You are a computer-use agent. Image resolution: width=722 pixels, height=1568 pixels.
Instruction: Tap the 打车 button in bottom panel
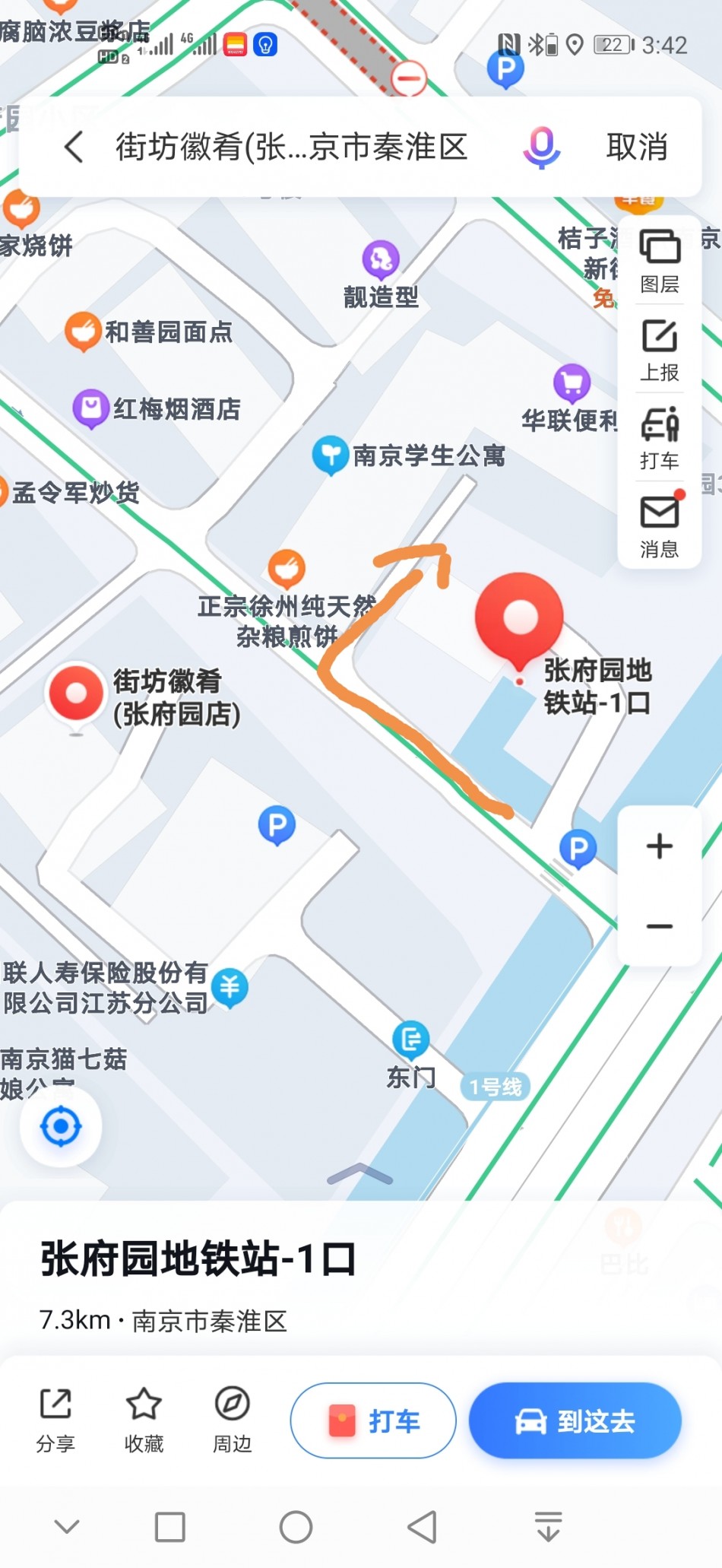coord(373,1420)
